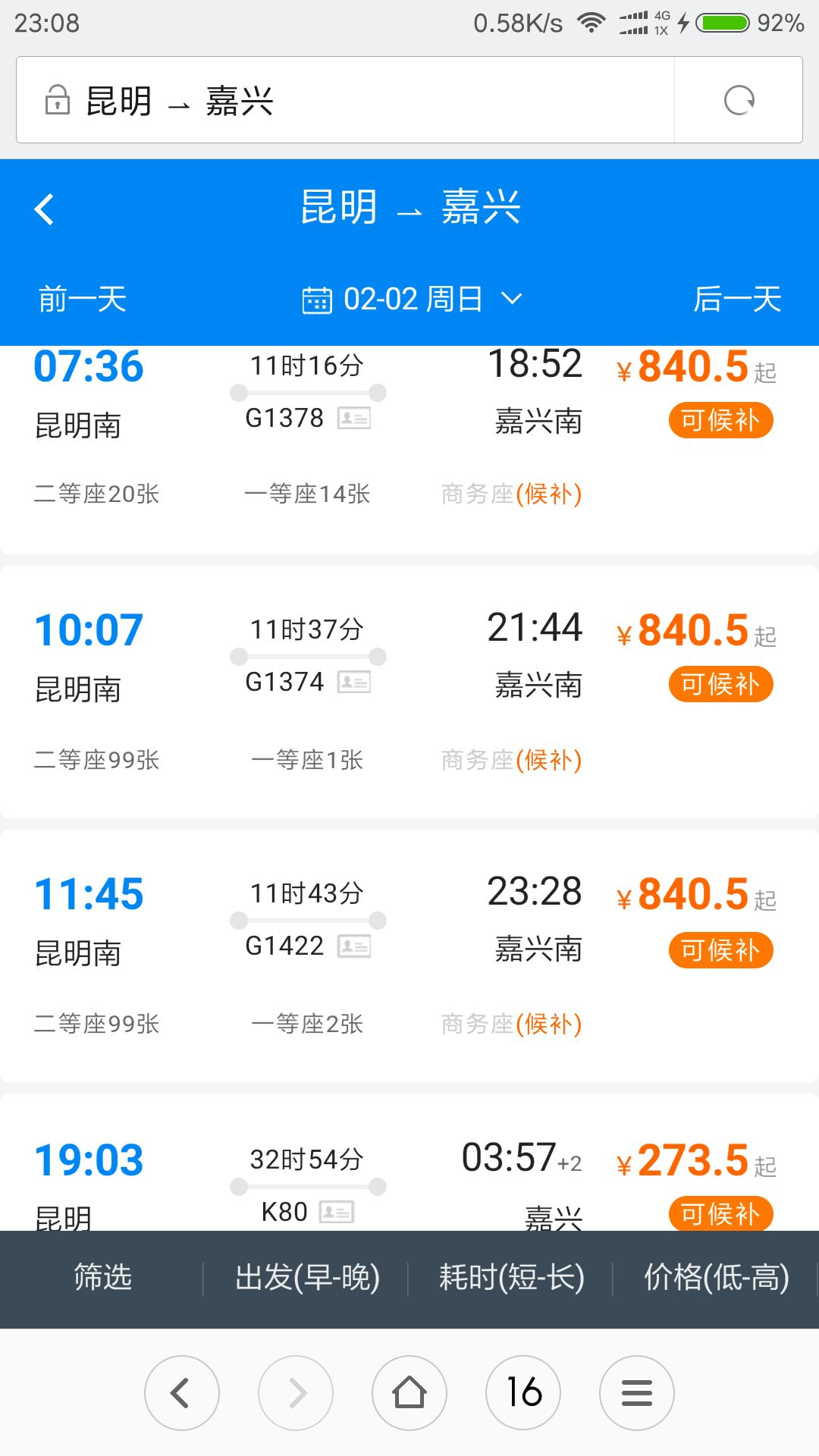Screen dimensions: 819x1456
Task: Tap 可候补 for train G1374
Action: (720, 685)
